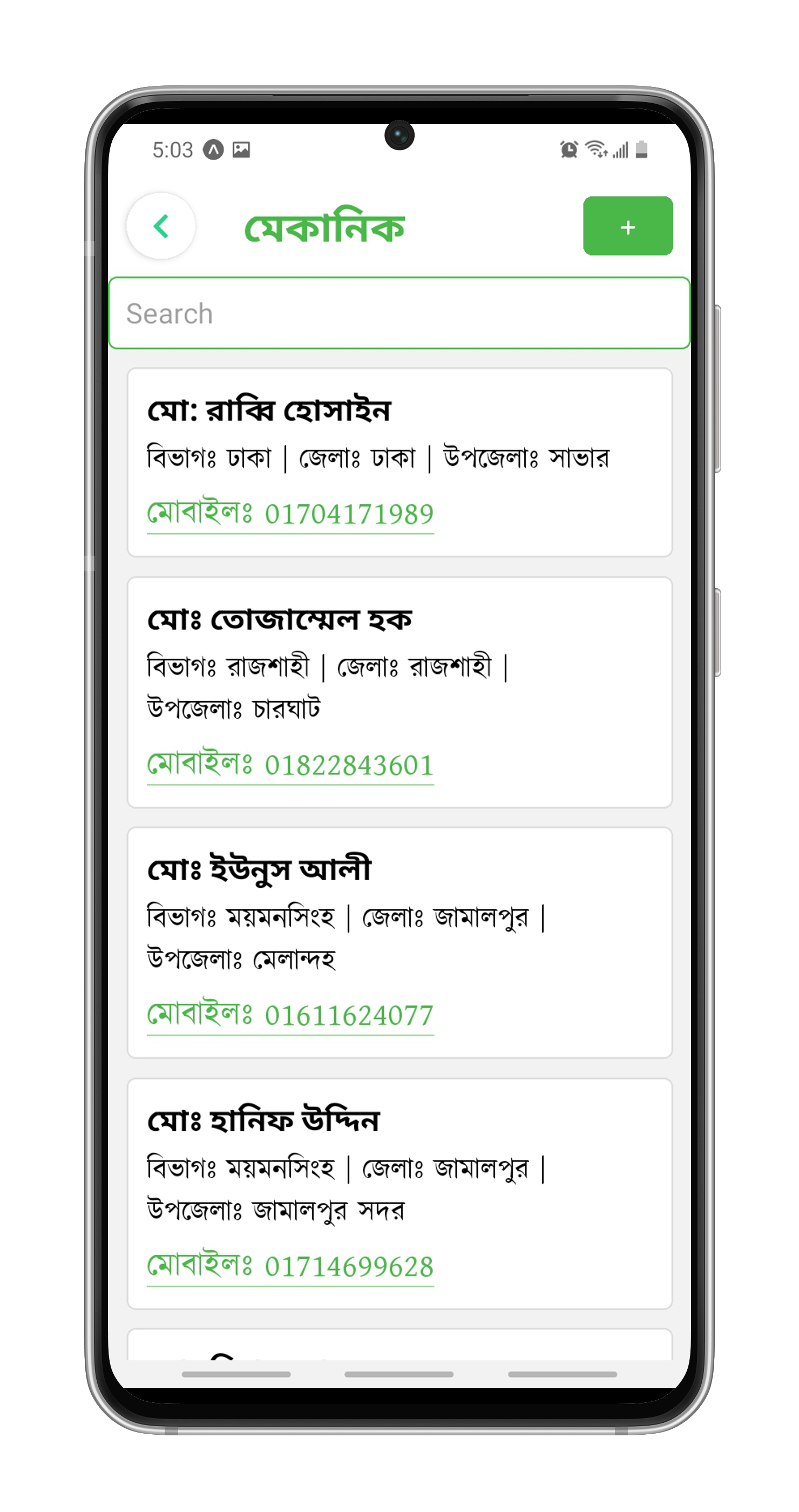
Task: Call mobile number 01822843601
Action: coord(290,765)
